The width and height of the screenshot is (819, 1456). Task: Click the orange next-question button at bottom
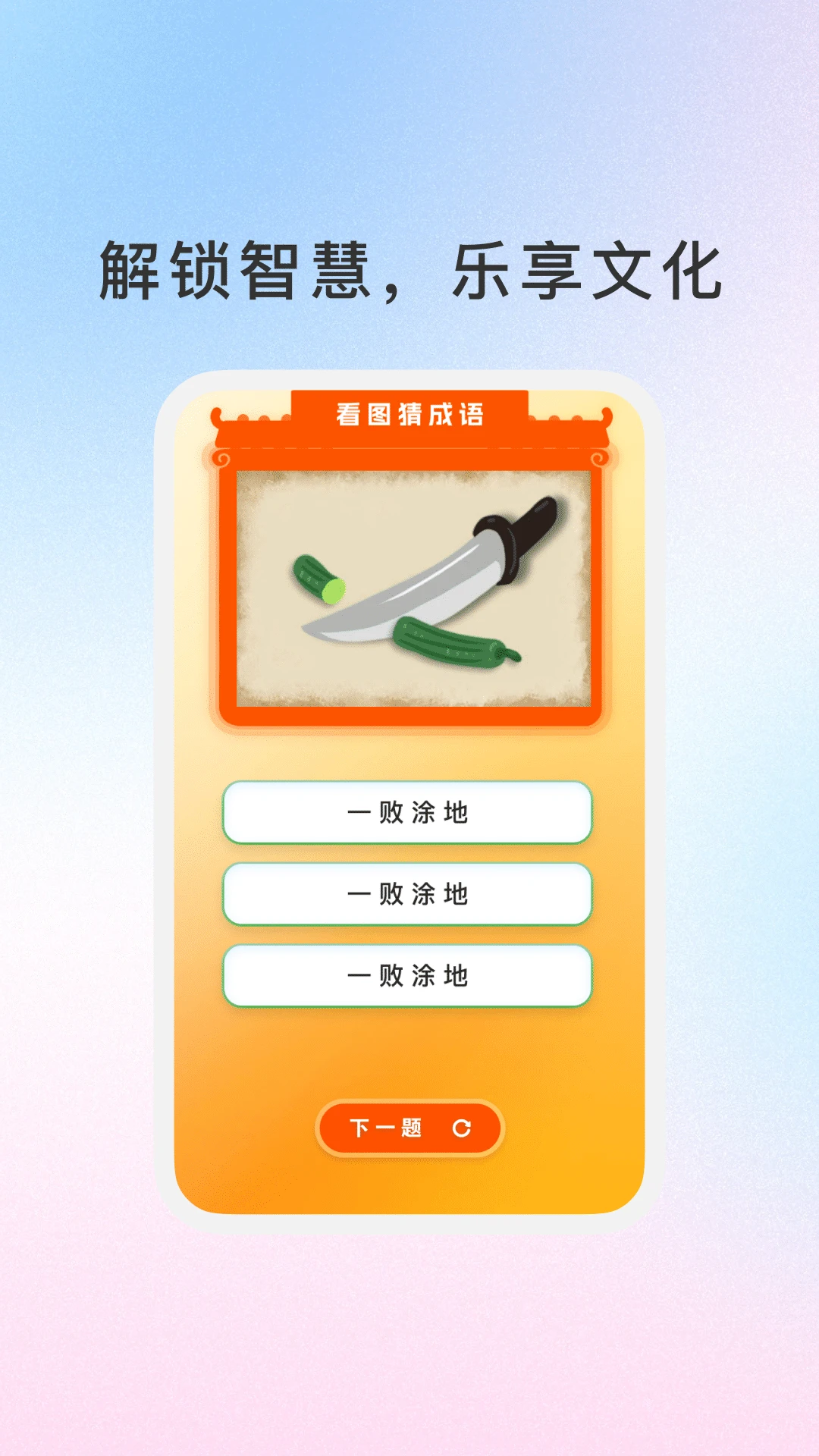[x=409, y=1128]
